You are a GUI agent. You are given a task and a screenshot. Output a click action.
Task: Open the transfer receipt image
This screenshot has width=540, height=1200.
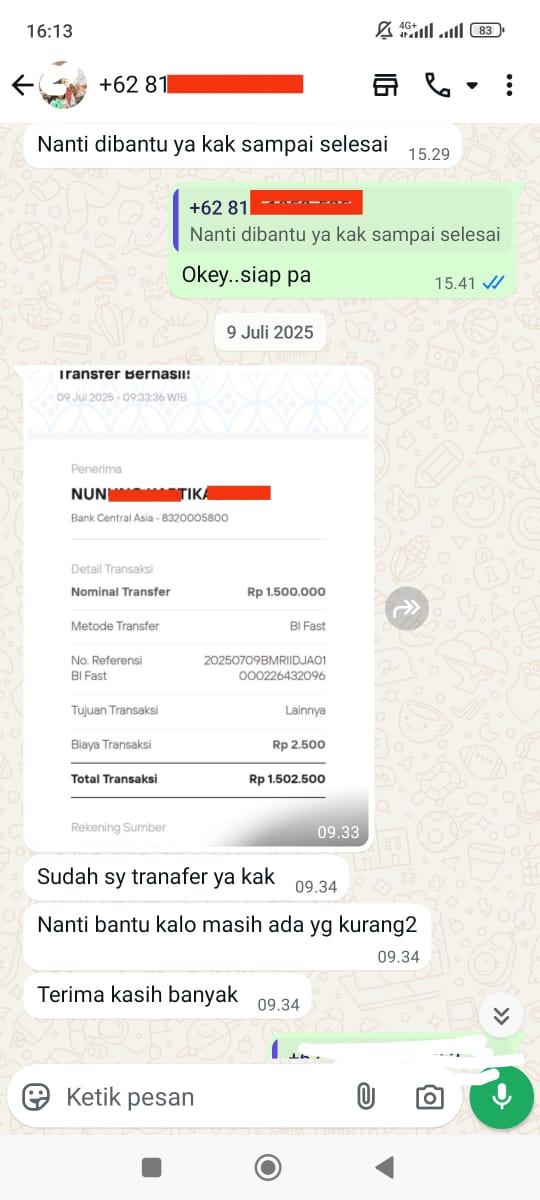click(x=198, y=608)
